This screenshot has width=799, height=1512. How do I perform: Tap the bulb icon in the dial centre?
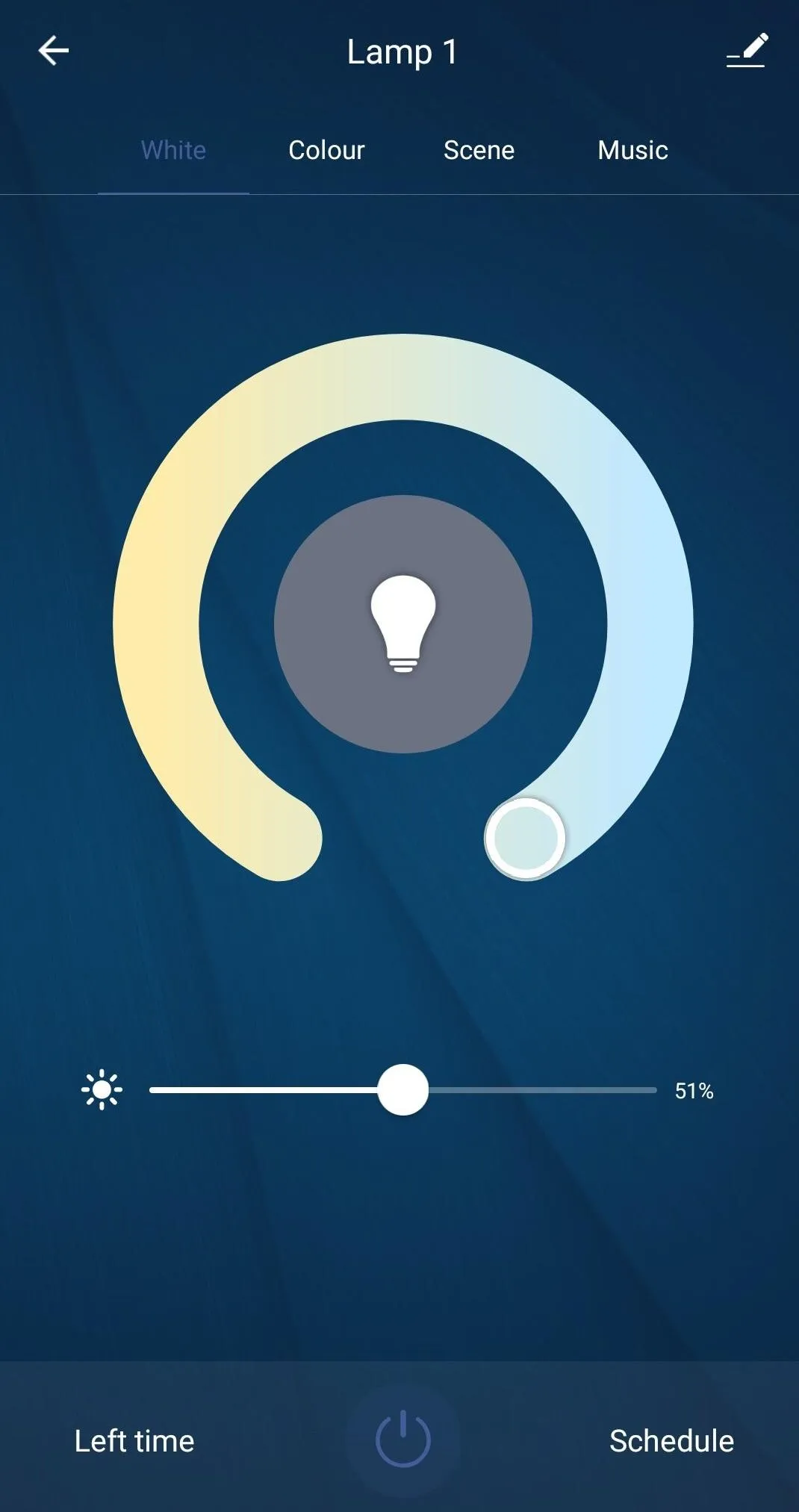403,624
